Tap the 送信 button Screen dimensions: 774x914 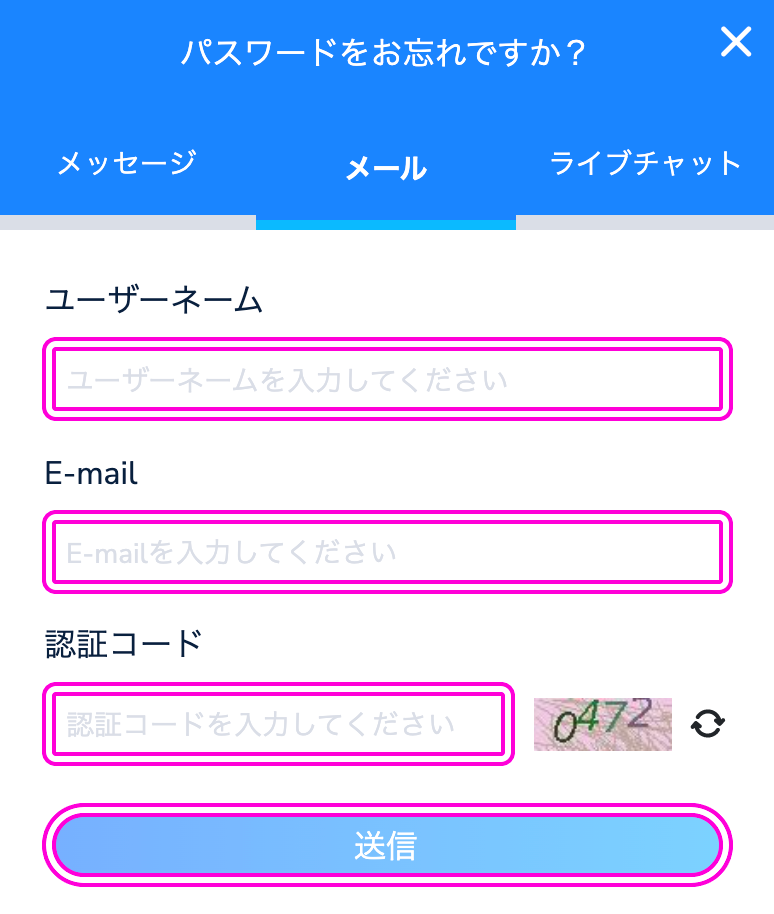(387, 846)
